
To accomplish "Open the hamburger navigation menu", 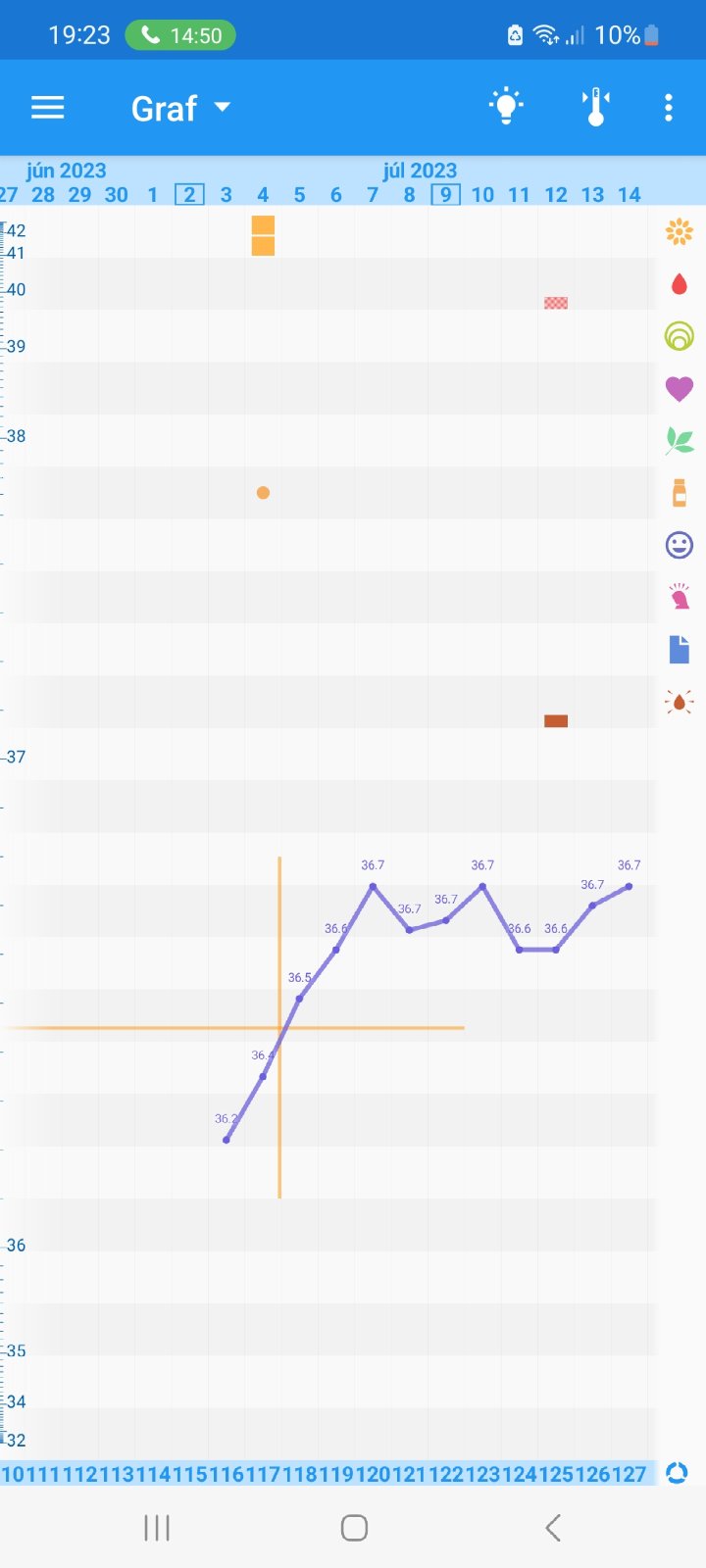I will (x=47, y=108).
